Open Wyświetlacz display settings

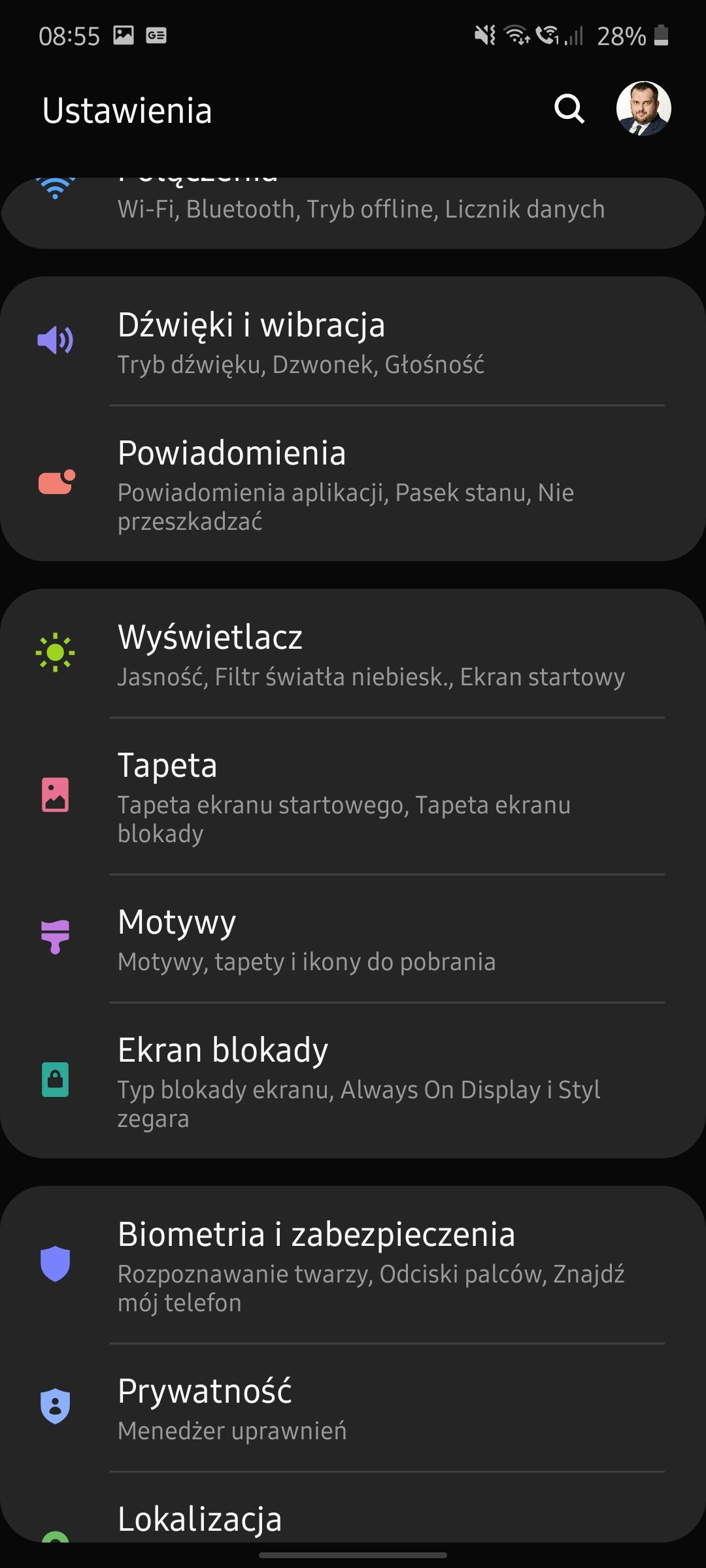(x=353, y=654)
